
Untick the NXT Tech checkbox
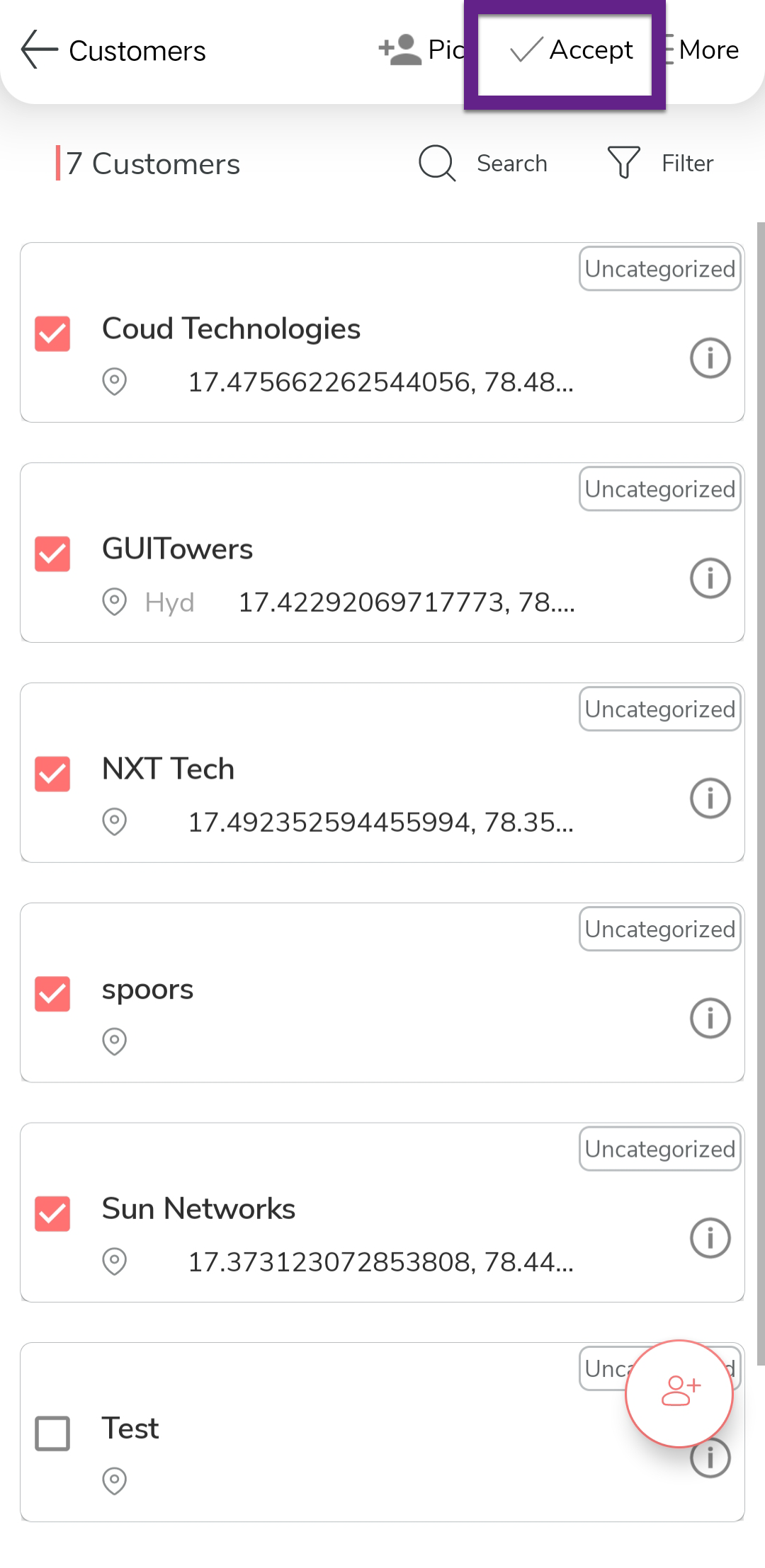click(52, 774)
